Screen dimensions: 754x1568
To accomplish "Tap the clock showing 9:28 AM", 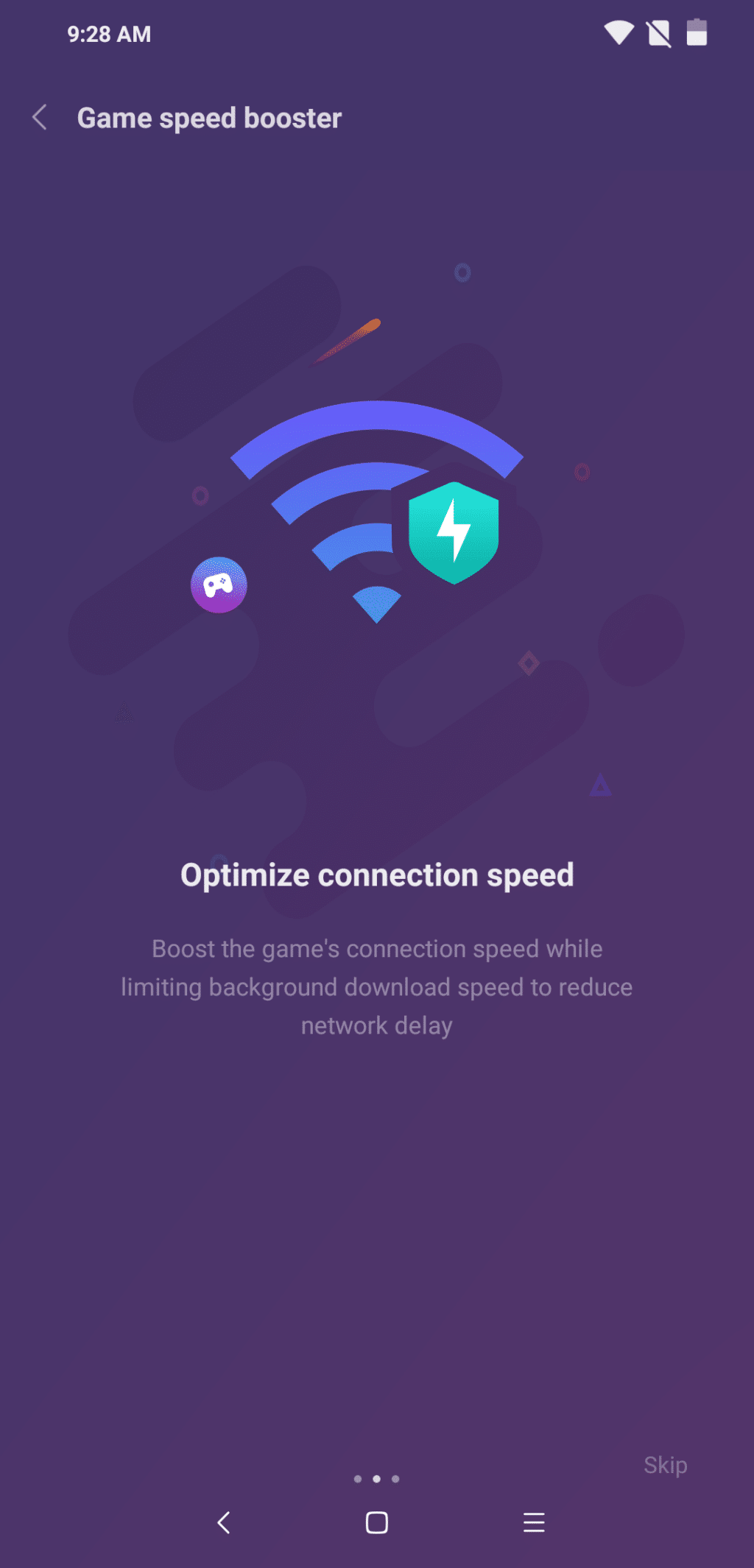I will pos(109,33).
